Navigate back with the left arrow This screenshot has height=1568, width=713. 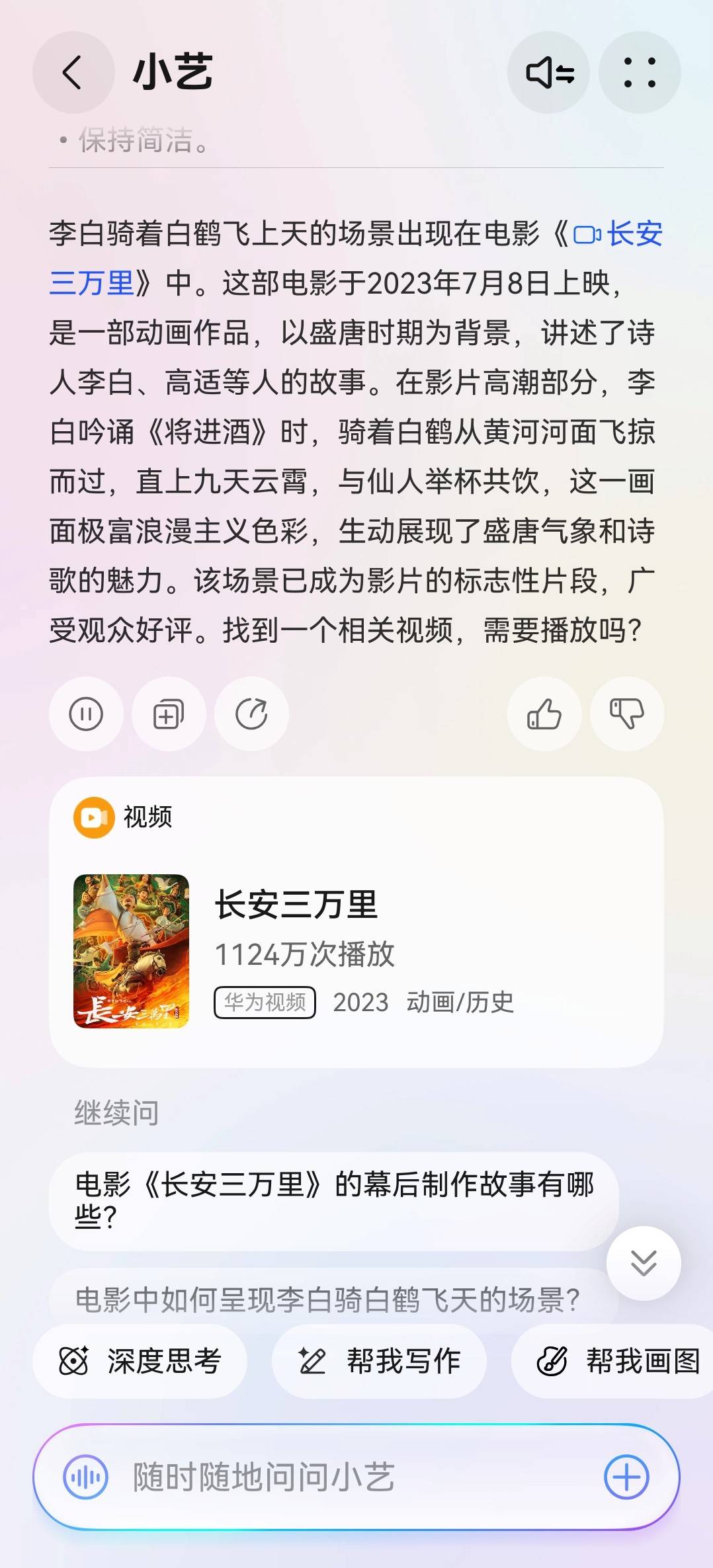point(73,73)
